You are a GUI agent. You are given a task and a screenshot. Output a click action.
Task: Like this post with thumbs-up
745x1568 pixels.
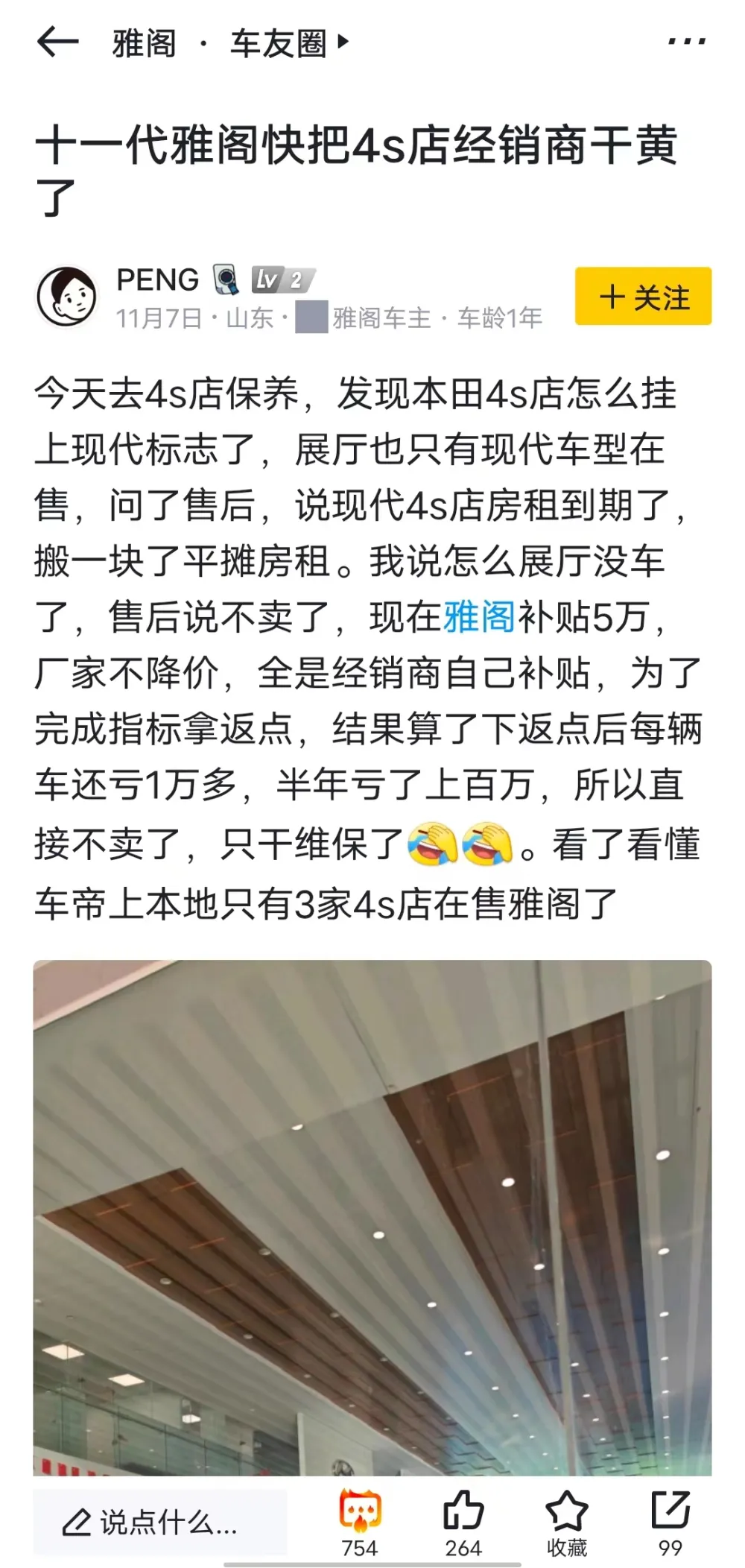click(463, 1520)
